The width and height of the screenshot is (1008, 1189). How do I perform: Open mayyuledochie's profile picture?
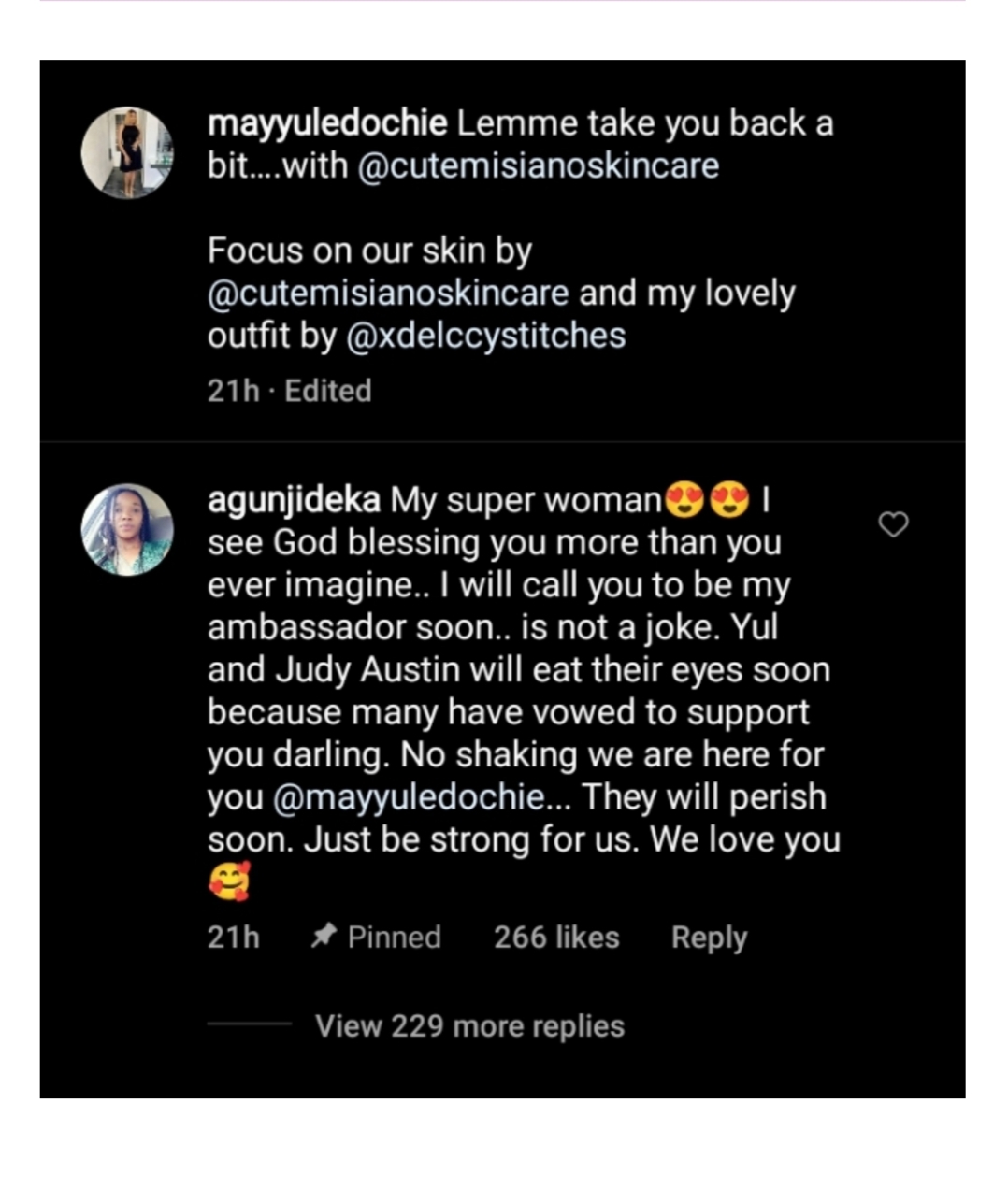point(128,153)
